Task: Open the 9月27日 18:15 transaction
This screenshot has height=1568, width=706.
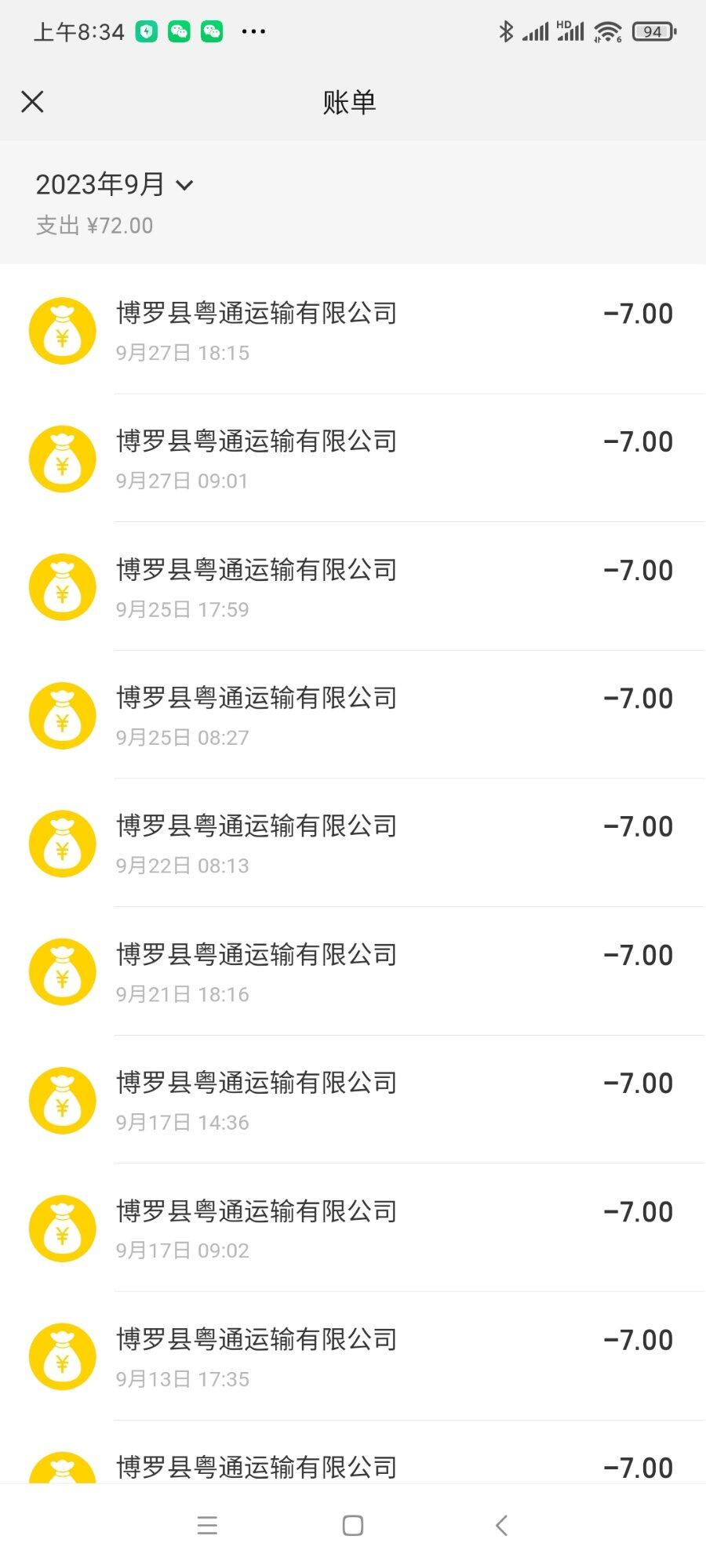Action: (x=353, y=330)
